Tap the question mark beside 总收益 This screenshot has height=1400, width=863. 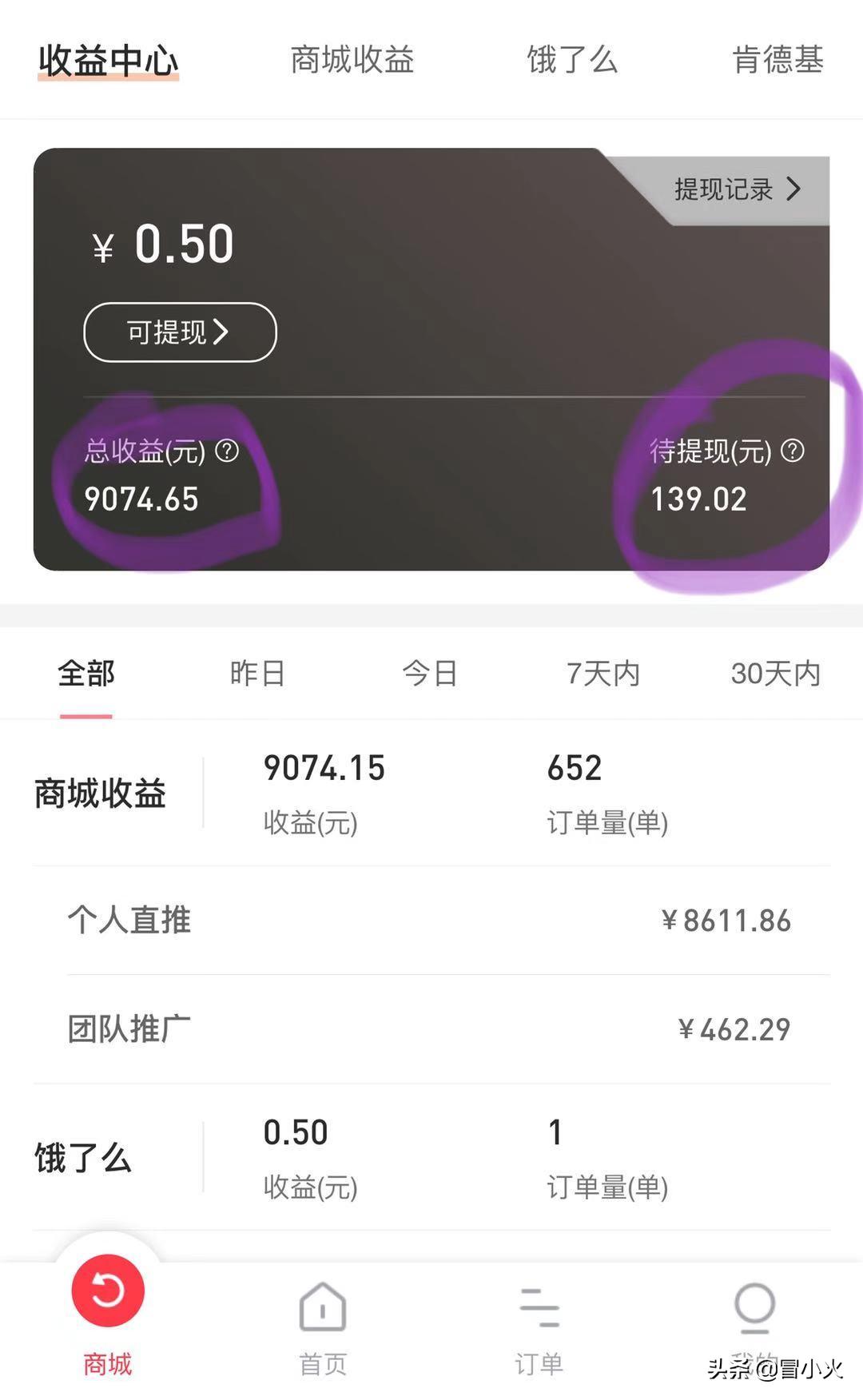click(225, 452)
